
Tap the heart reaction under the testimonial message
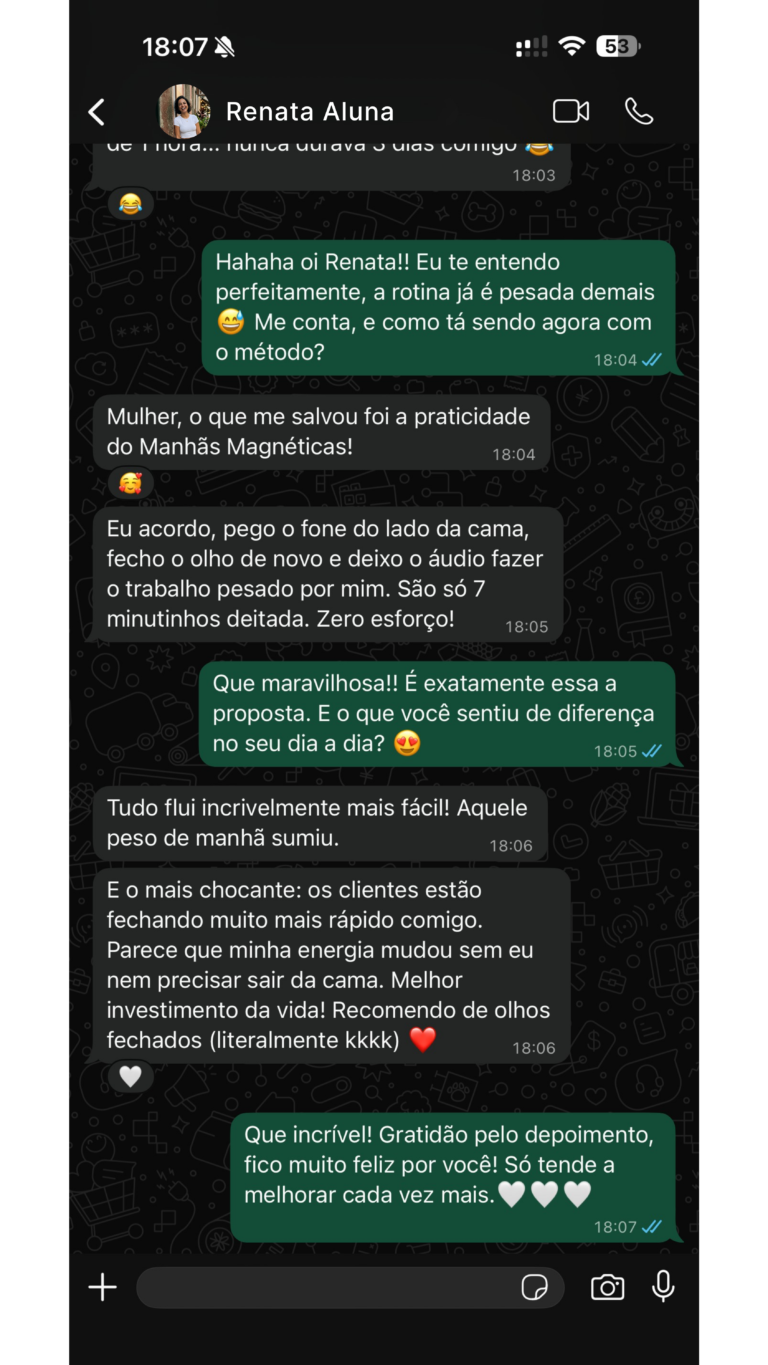point(131,1075)
